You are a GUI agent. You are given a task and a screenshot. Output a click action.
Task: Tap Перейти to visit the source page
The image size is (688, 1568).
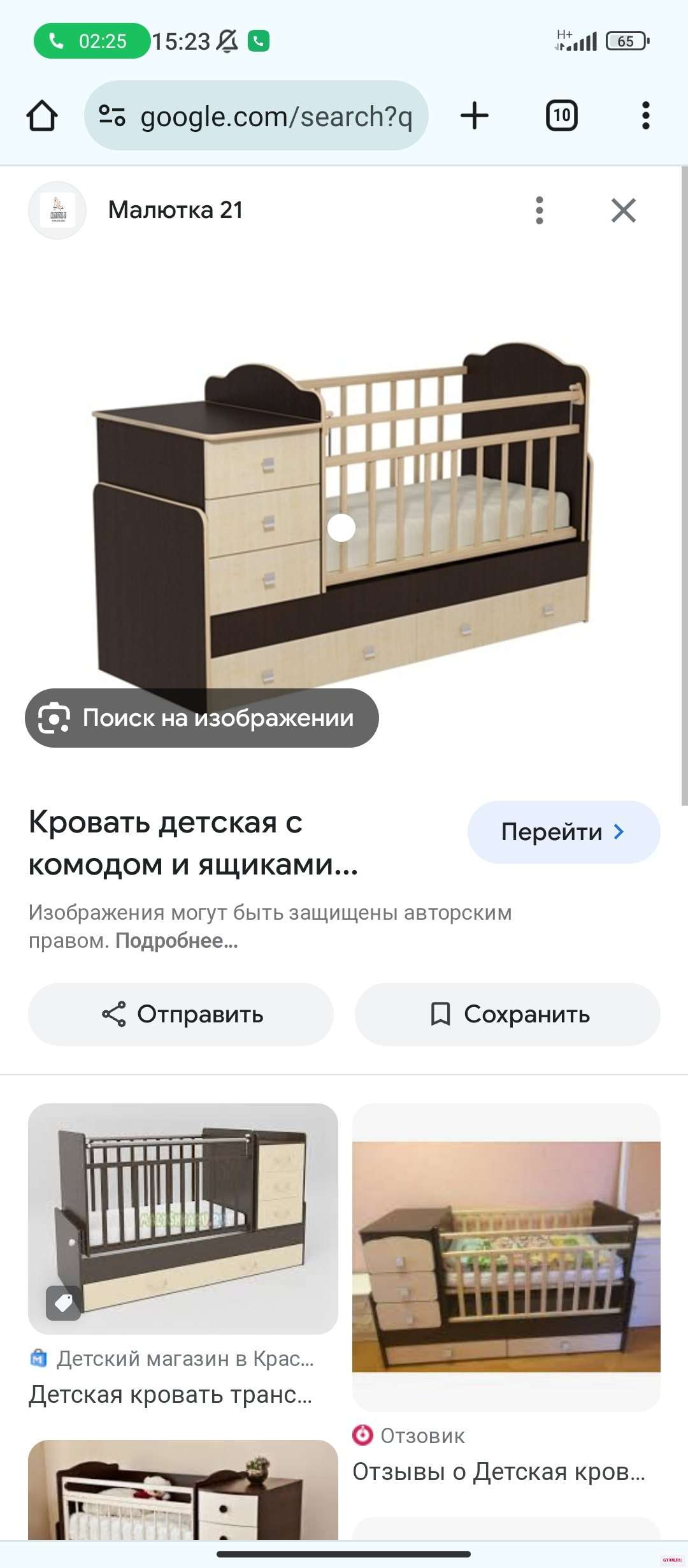point(563,832)
